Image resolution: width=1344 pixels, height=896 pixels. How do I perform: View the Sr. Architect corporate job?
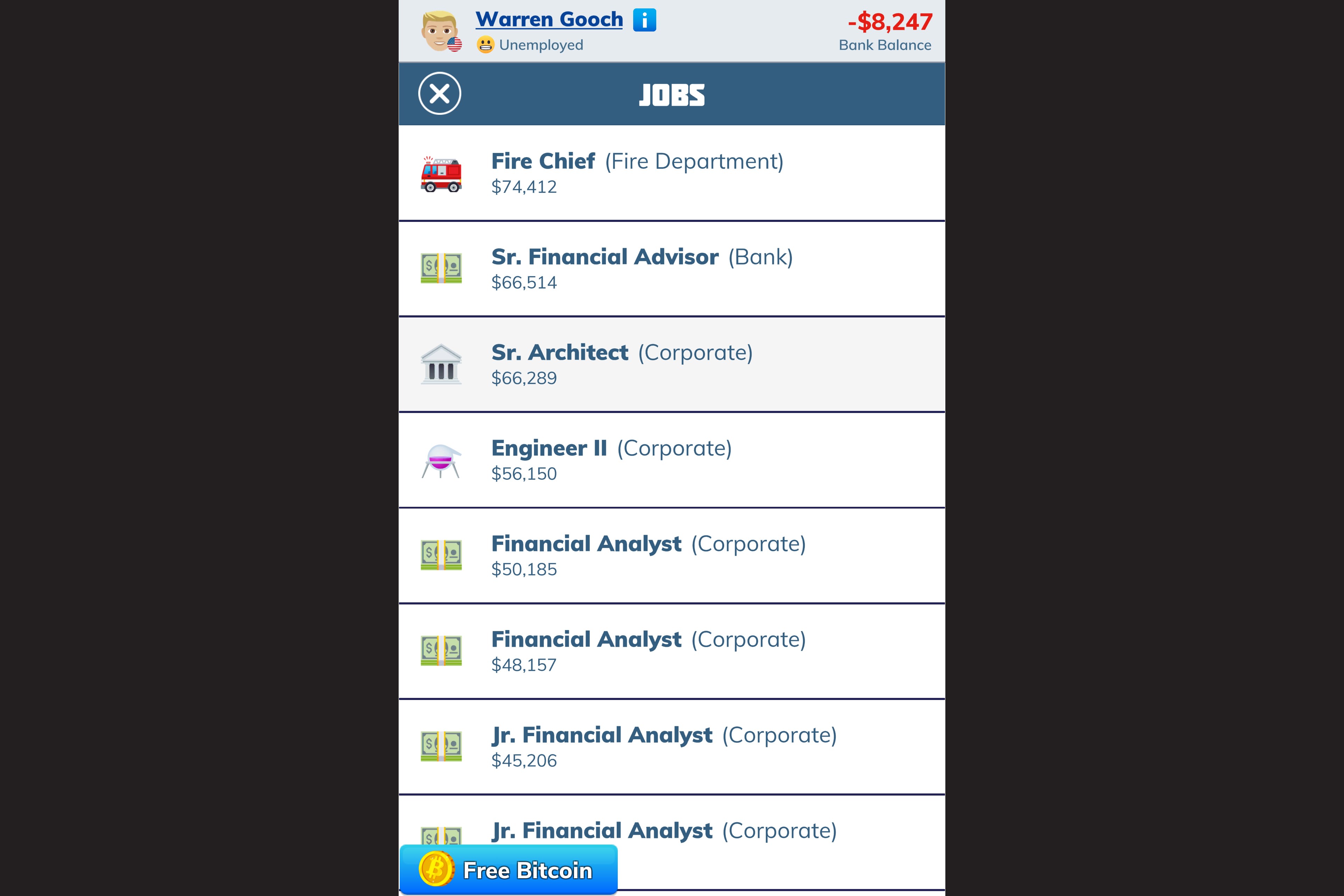click(x=671, y=364)
